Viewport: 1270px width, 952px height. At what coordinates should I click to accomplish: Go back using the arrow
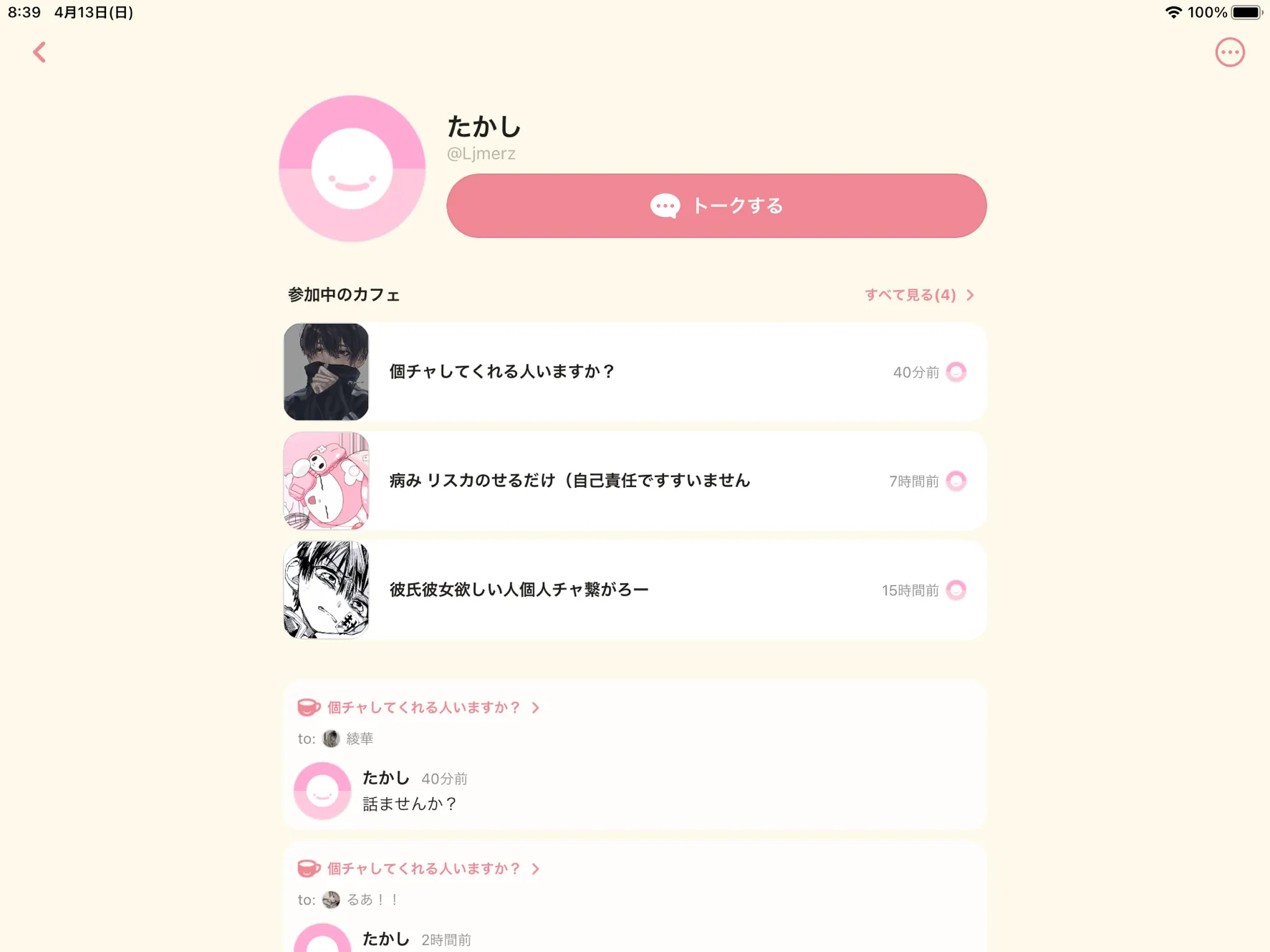(39, 52)
